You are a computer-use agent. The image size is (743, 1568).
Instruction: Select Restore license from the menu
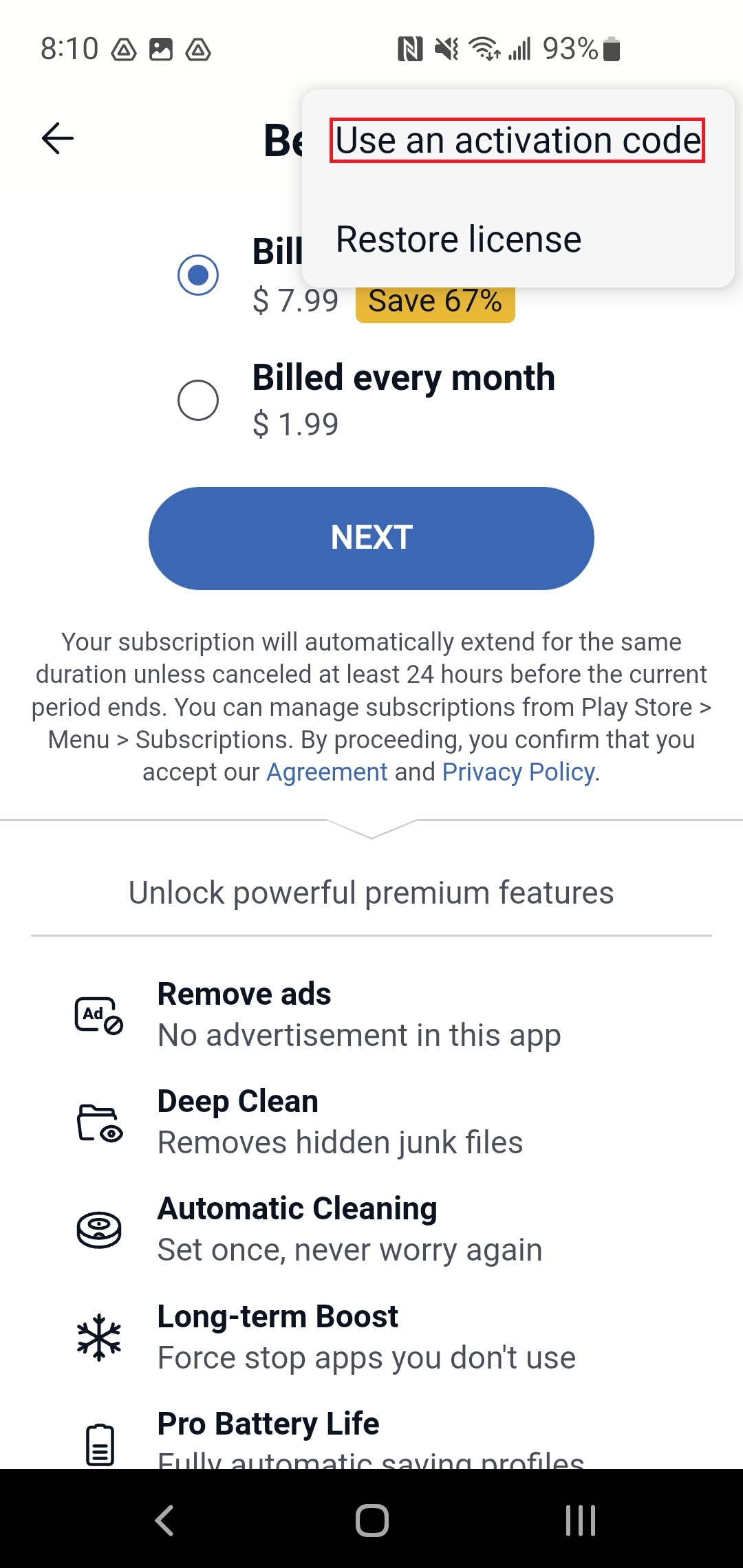pyautogui.click(x=458, y=239)
